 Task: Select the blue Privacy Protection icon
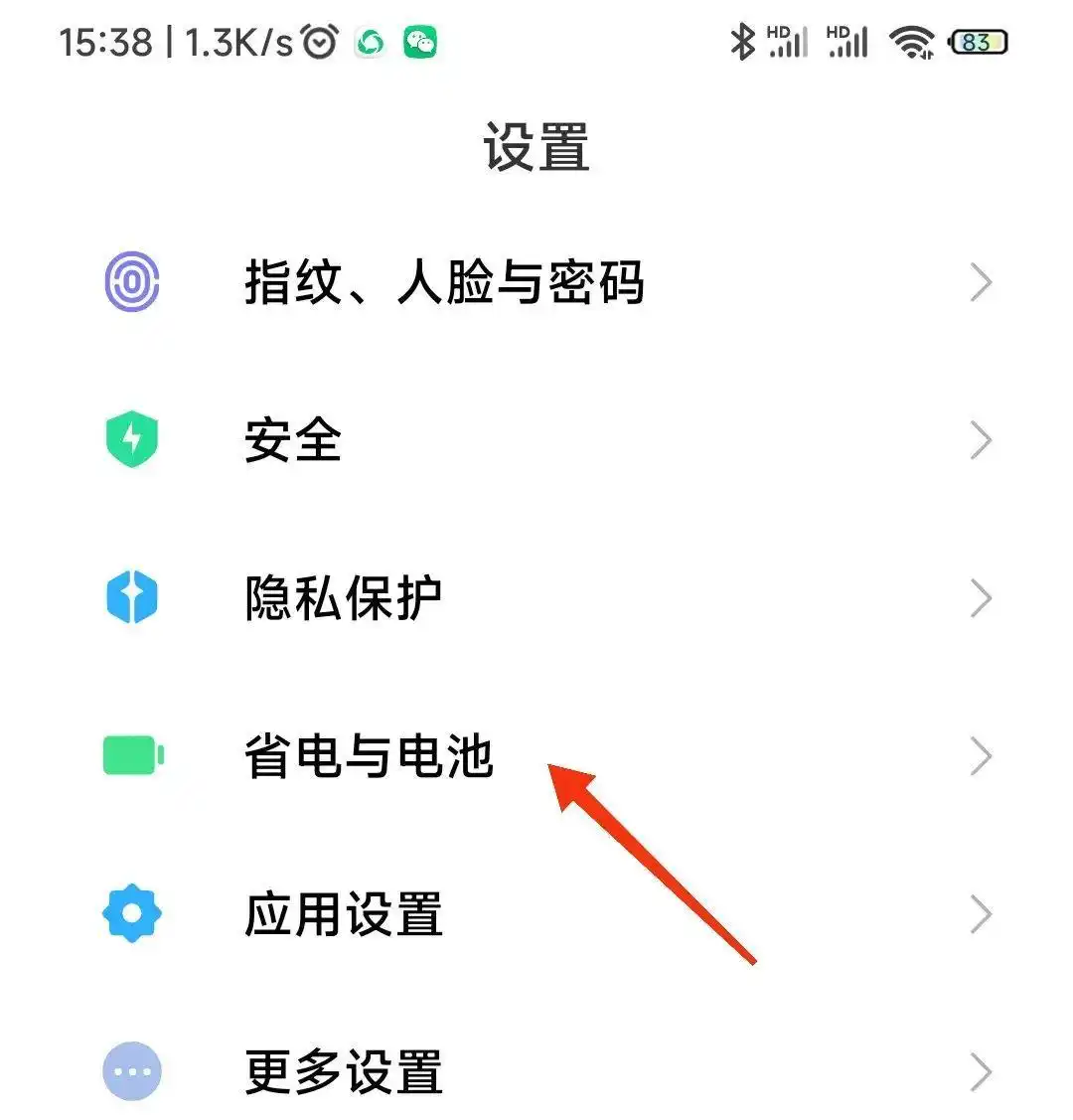130,597
